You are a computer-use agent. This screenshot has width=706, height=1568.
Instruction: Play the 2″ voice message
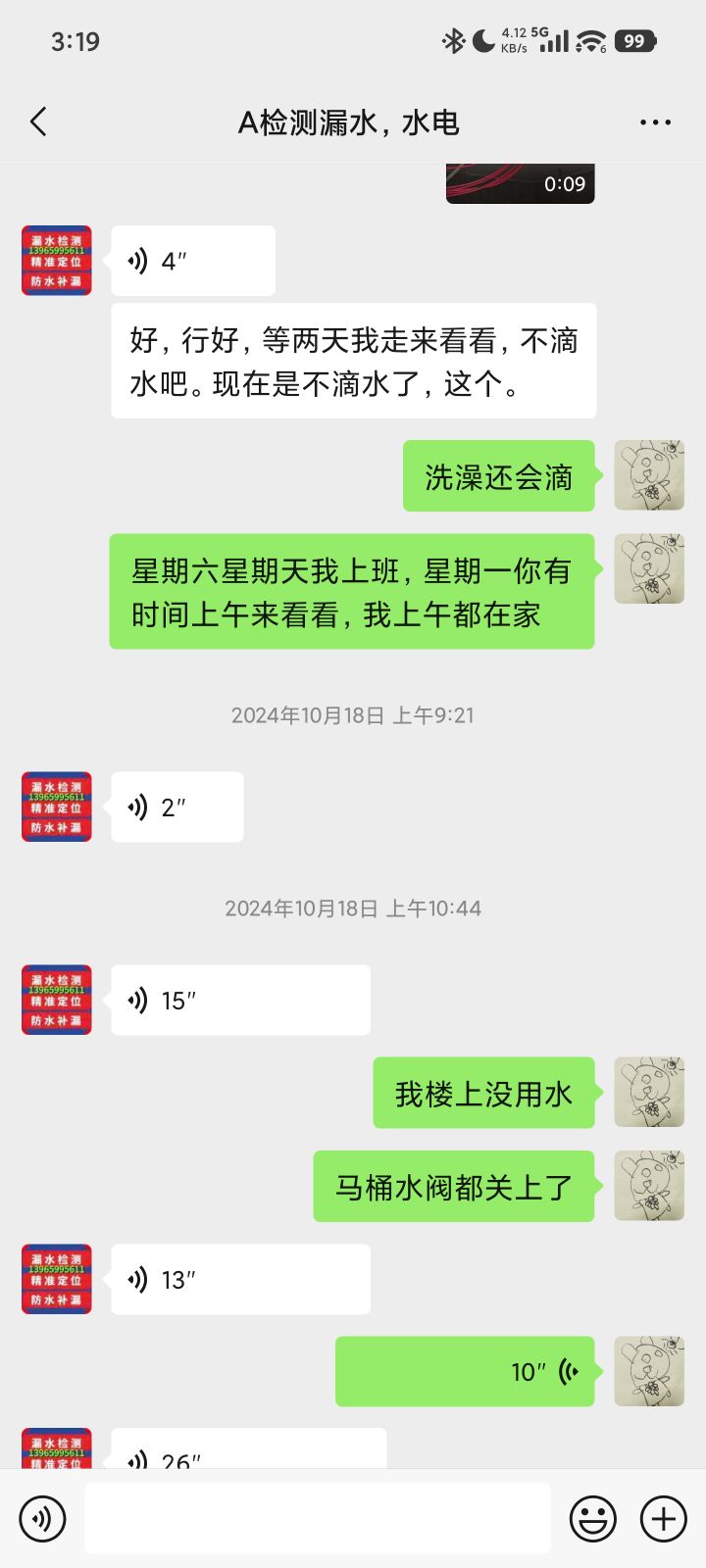[x=176, y=807]
